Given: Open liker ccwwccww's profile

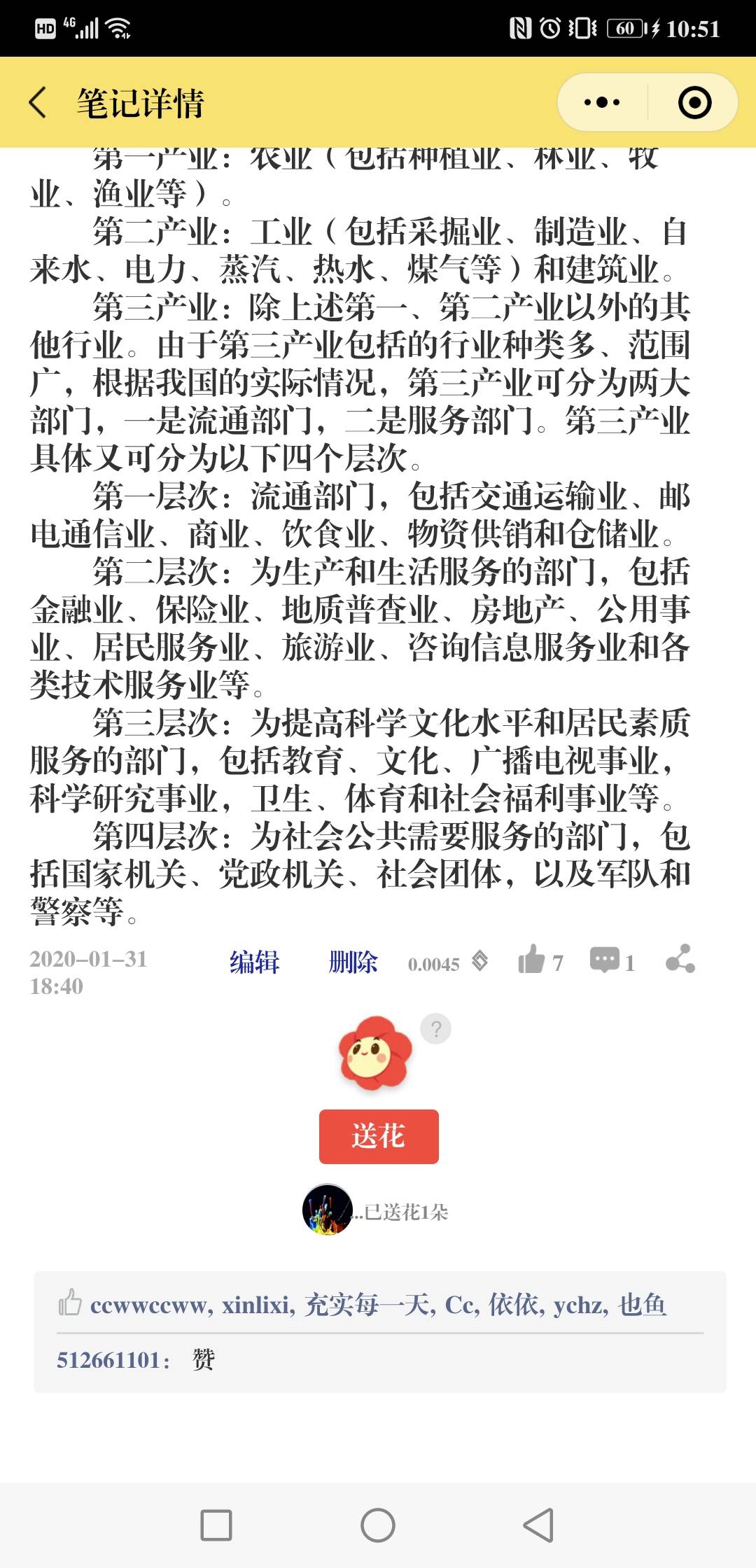Looking at the screenshot, I should coord(151,1305).
